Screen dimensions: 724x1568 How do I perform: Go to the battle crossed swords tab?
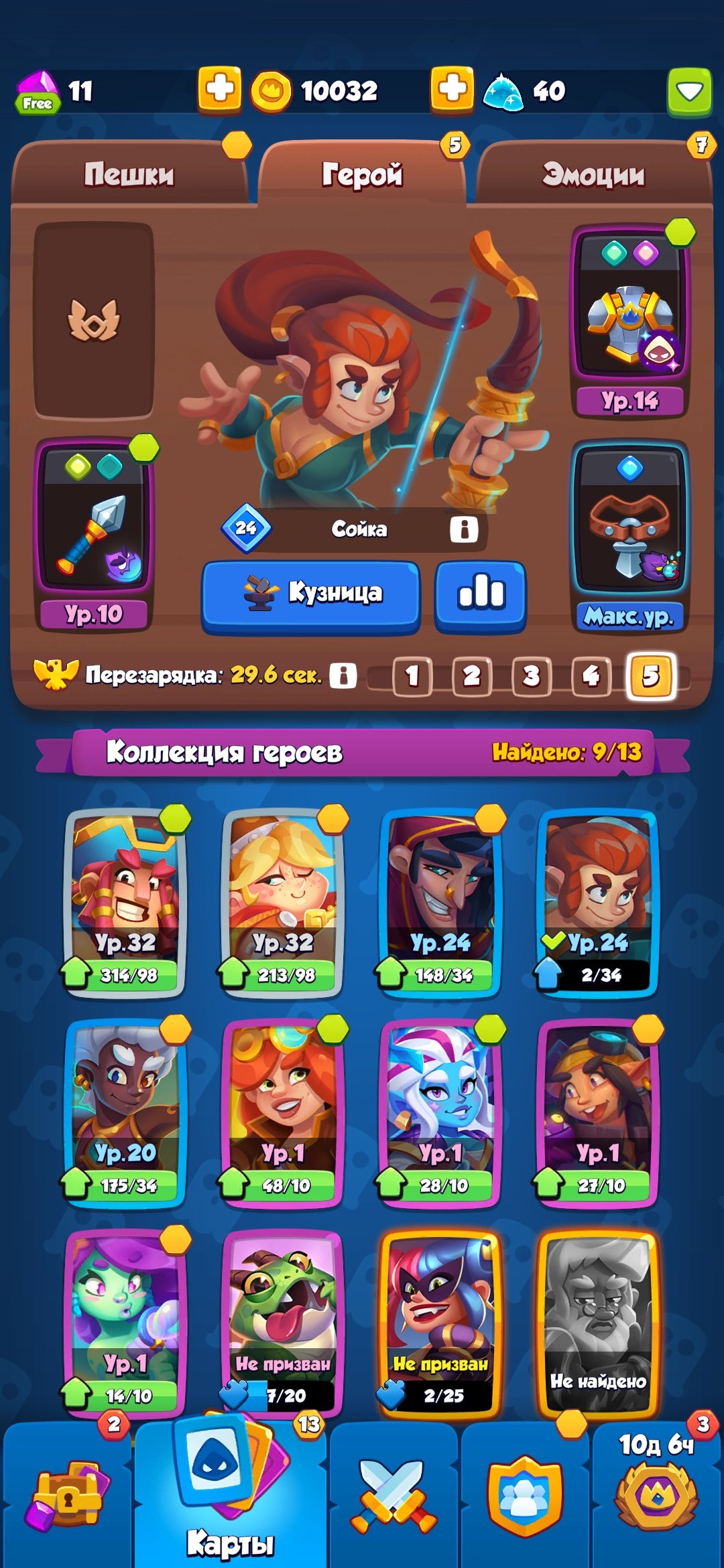(x=394, y=1496)
